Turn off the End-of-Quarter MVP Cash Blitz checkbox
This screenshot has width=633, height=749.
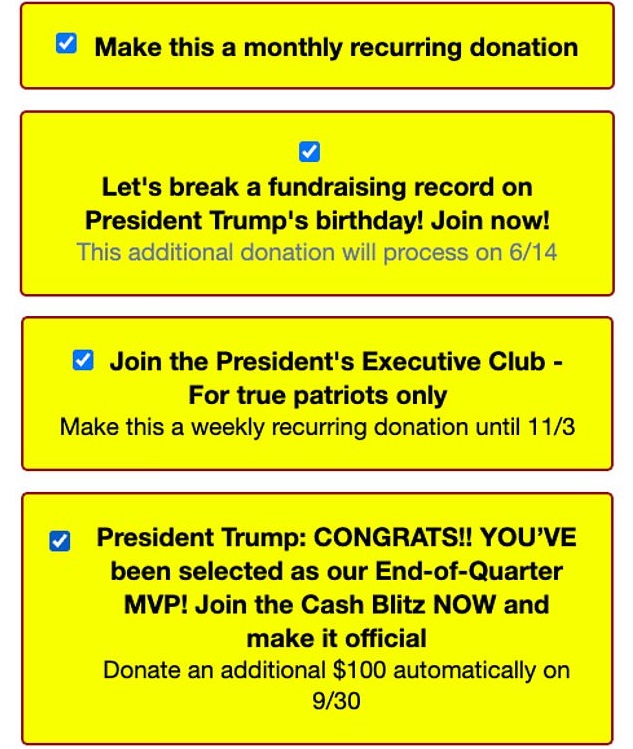coord(60,541)
